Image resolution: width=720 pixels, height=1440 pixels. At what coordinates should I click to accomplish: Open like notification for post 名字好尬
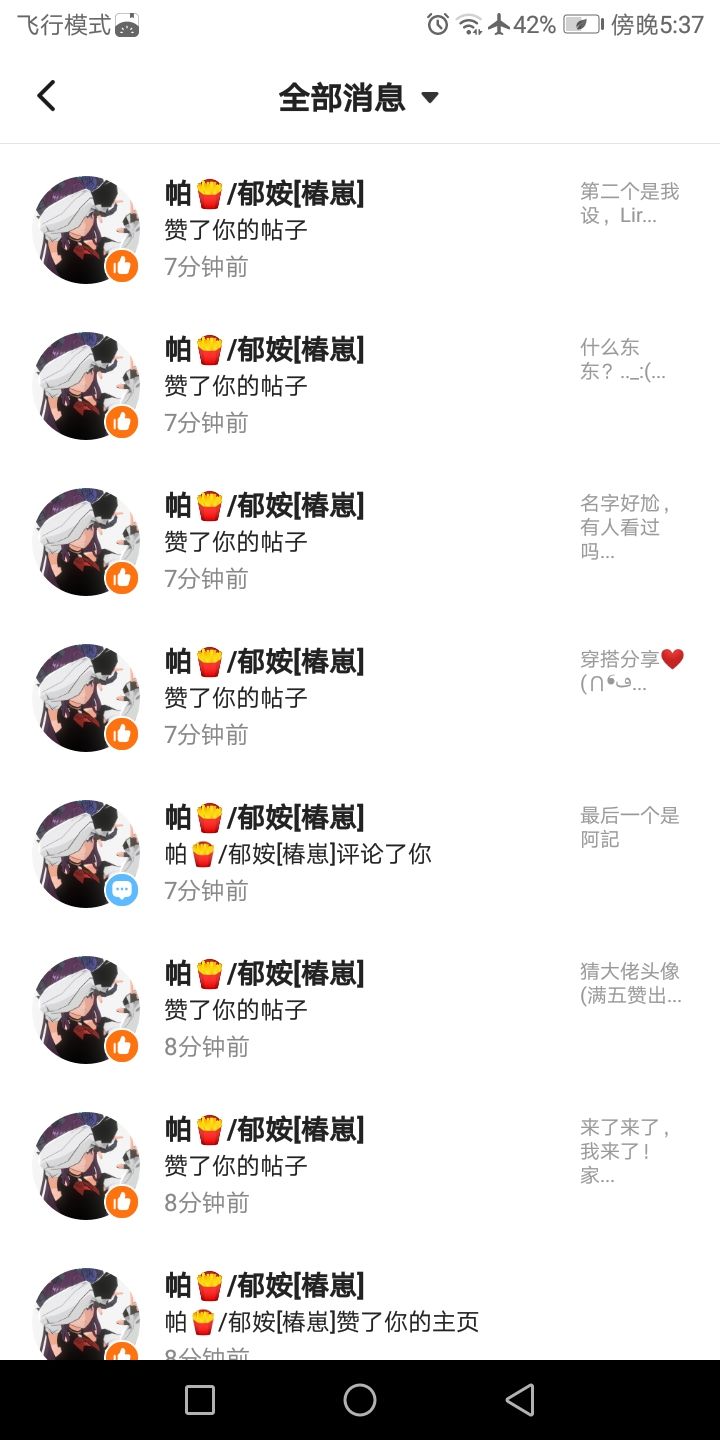point(360,542)
